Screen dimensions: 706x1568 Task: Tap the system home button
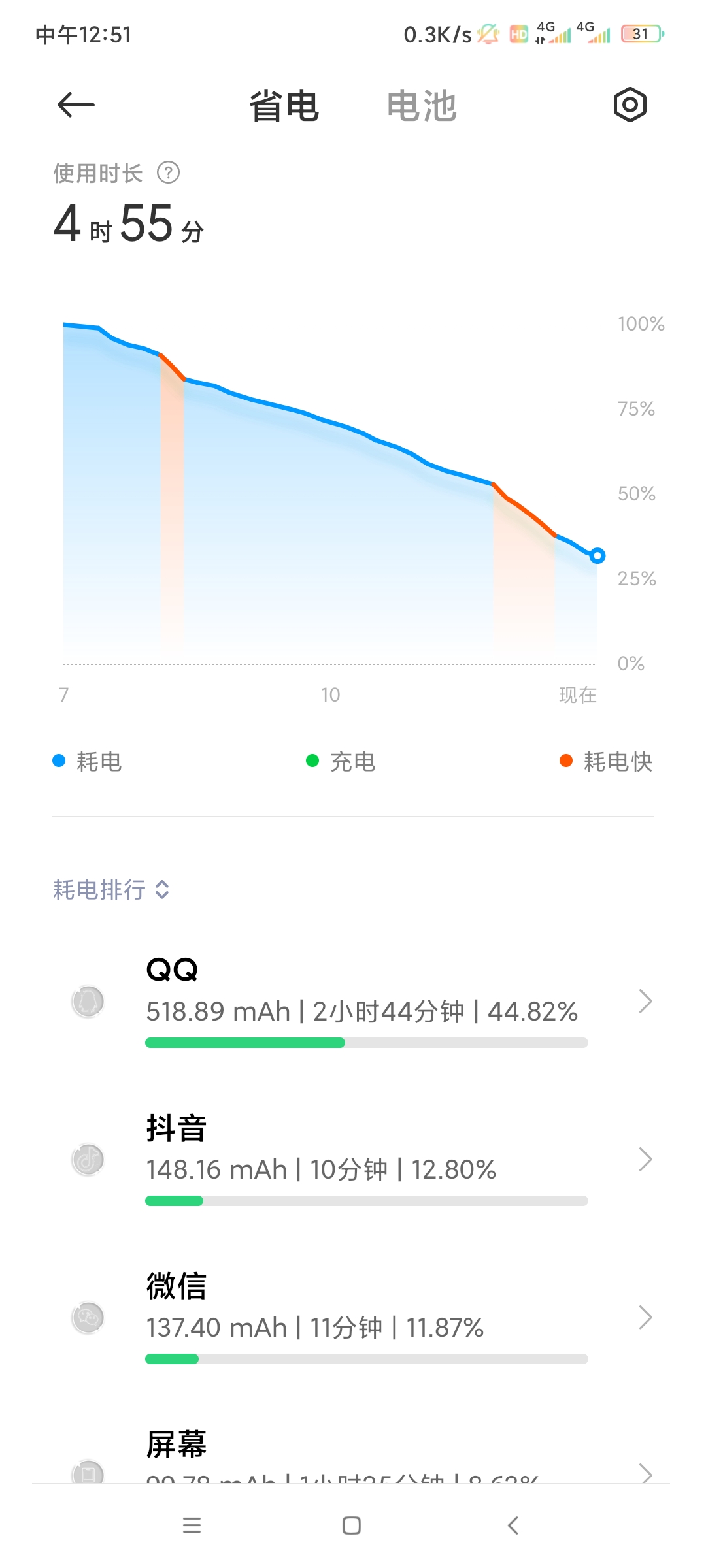tap(352, 1526)
